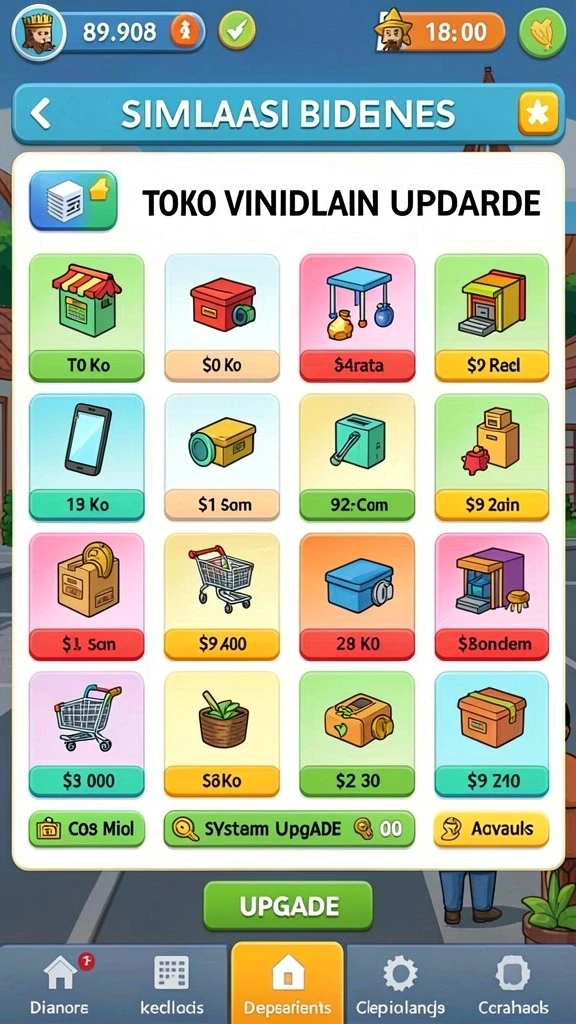Select the 92:Com box item
Screen dimensions: 576x1024
pos(357,457)
